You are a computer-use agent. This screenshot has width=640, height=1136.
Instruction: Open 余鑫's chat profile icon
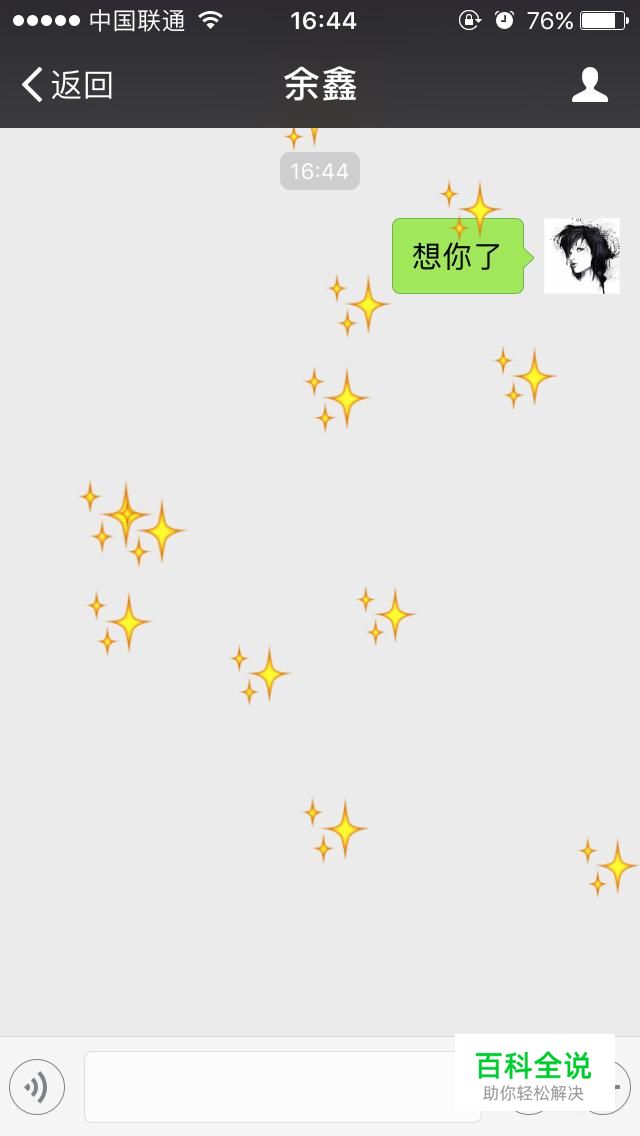tap(589, 86)
